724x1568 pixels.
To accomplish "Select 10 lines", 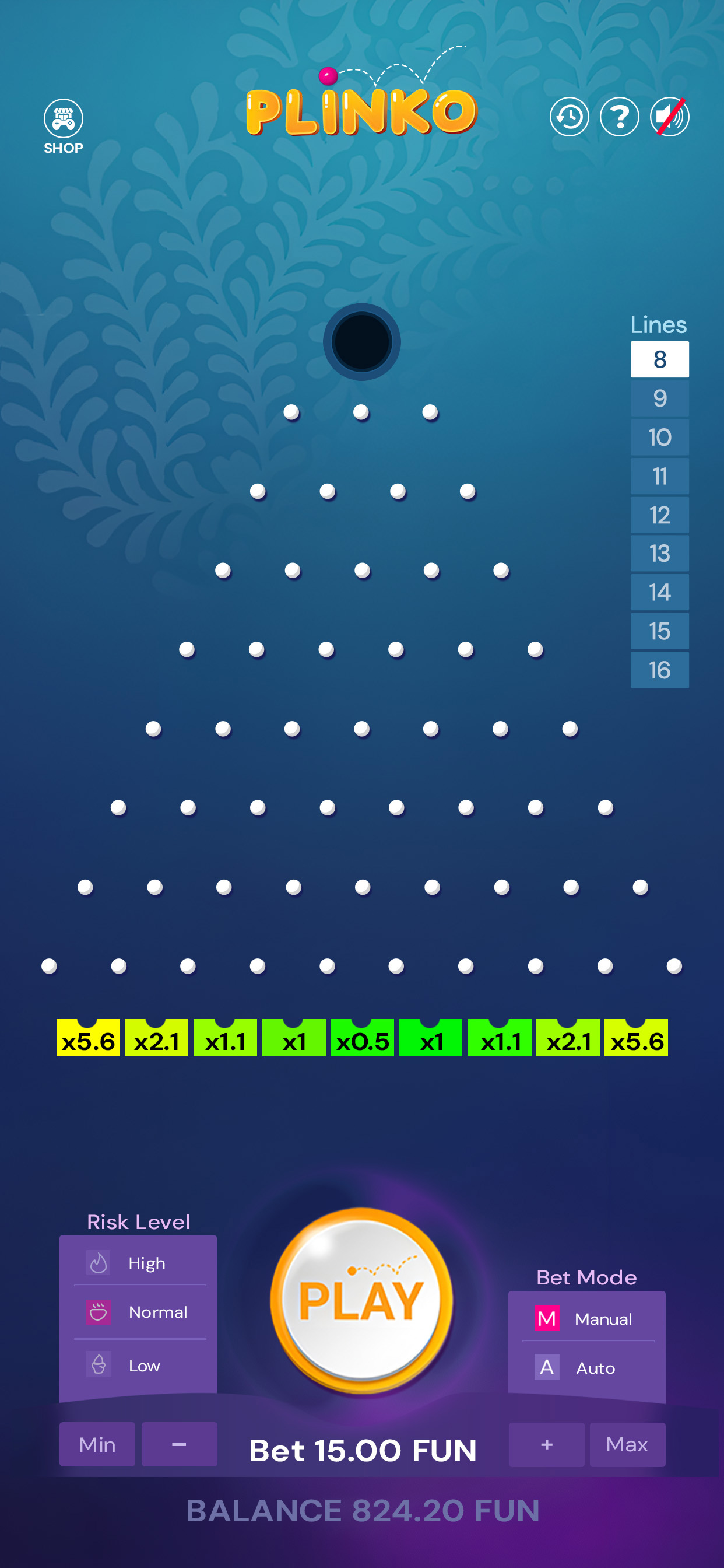I will 659,437.
